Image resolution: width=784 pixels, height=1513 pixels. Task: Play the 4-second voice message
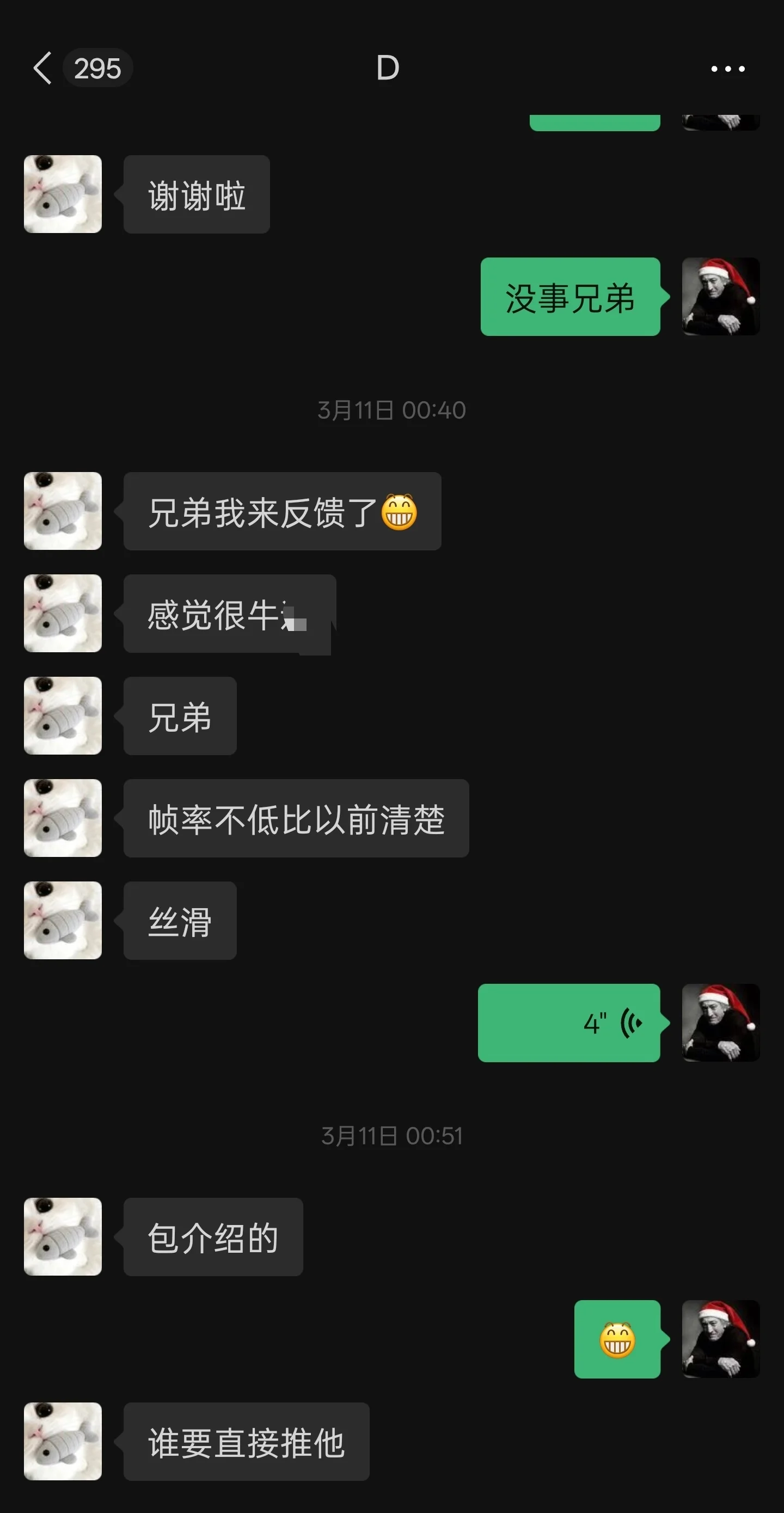[569, 1022]
